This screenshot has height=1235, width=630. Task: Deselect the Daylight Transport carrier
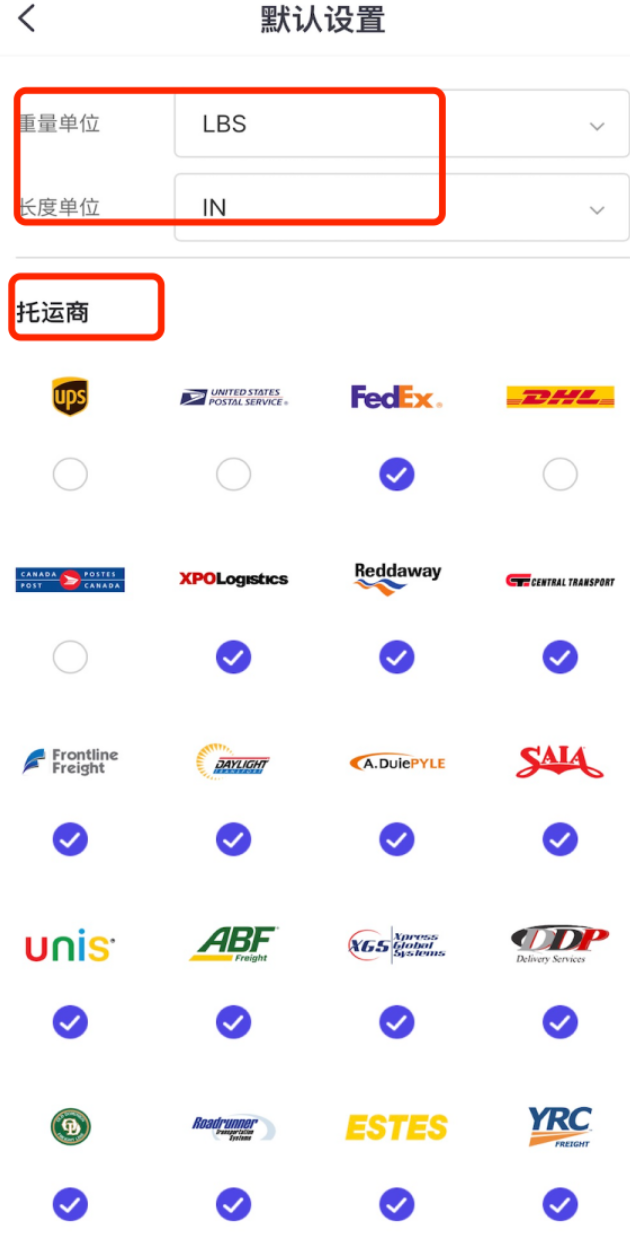[x=233, y=840]
